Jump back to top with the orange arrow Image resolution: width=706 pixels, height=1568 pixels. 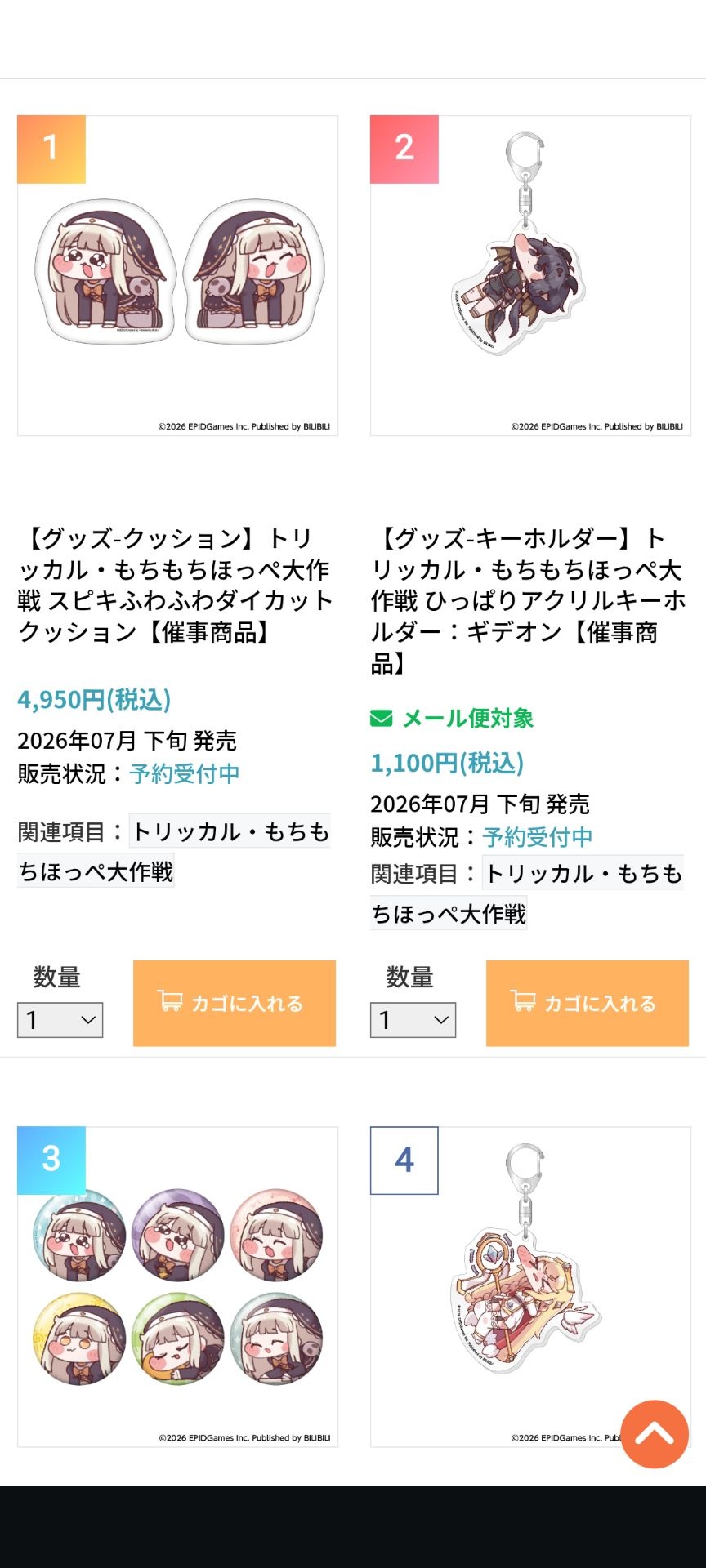pos(655,1434)
